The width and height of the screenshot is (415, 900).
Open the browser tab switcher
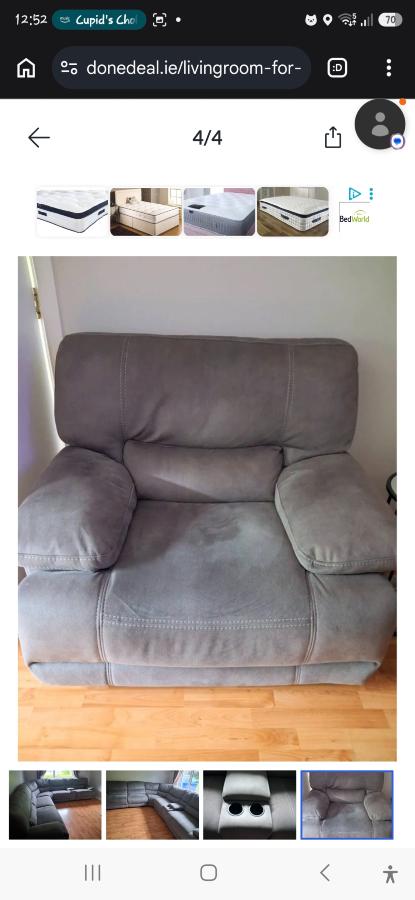337,68
